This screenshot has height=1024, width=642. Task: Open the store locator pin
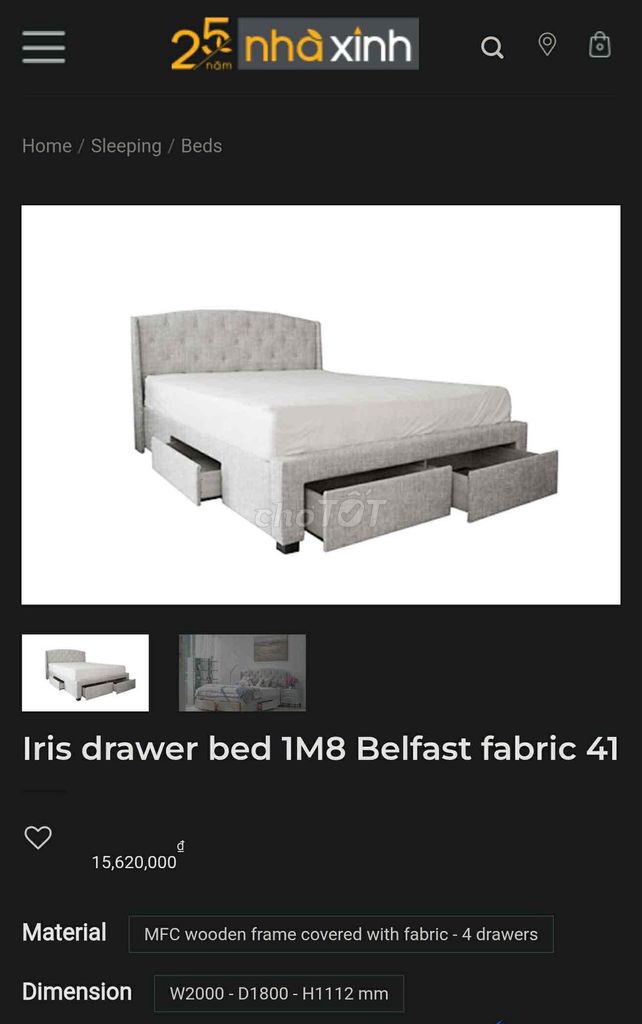coord(547,45)
